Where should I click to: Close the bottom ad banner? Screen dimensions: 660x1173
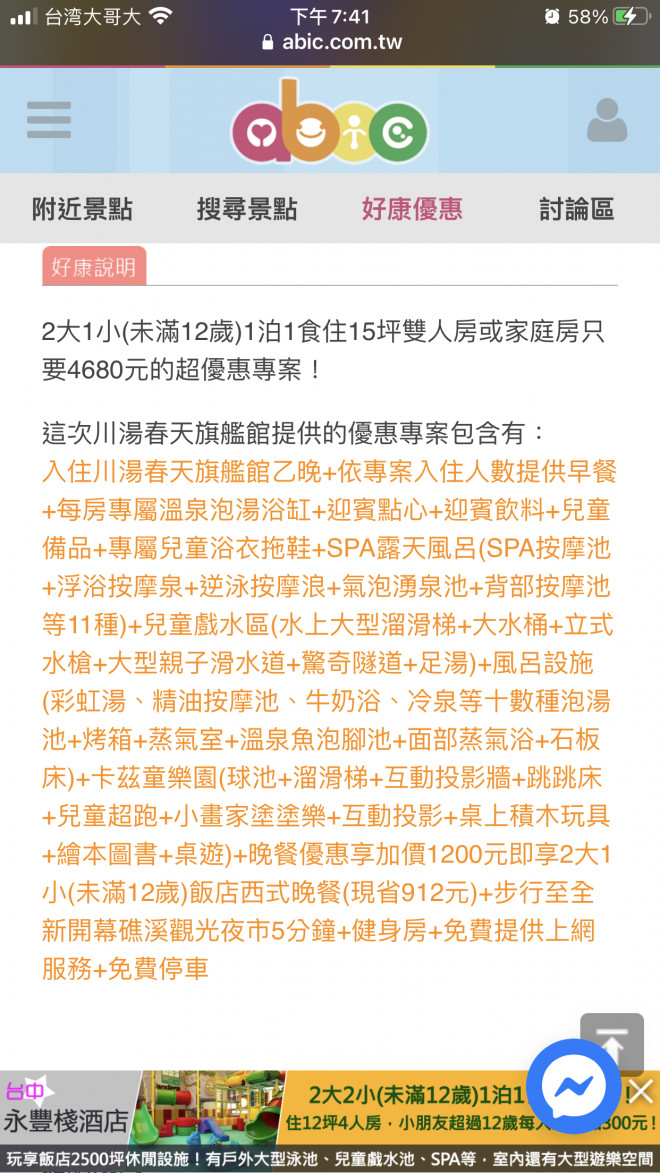641,1092
